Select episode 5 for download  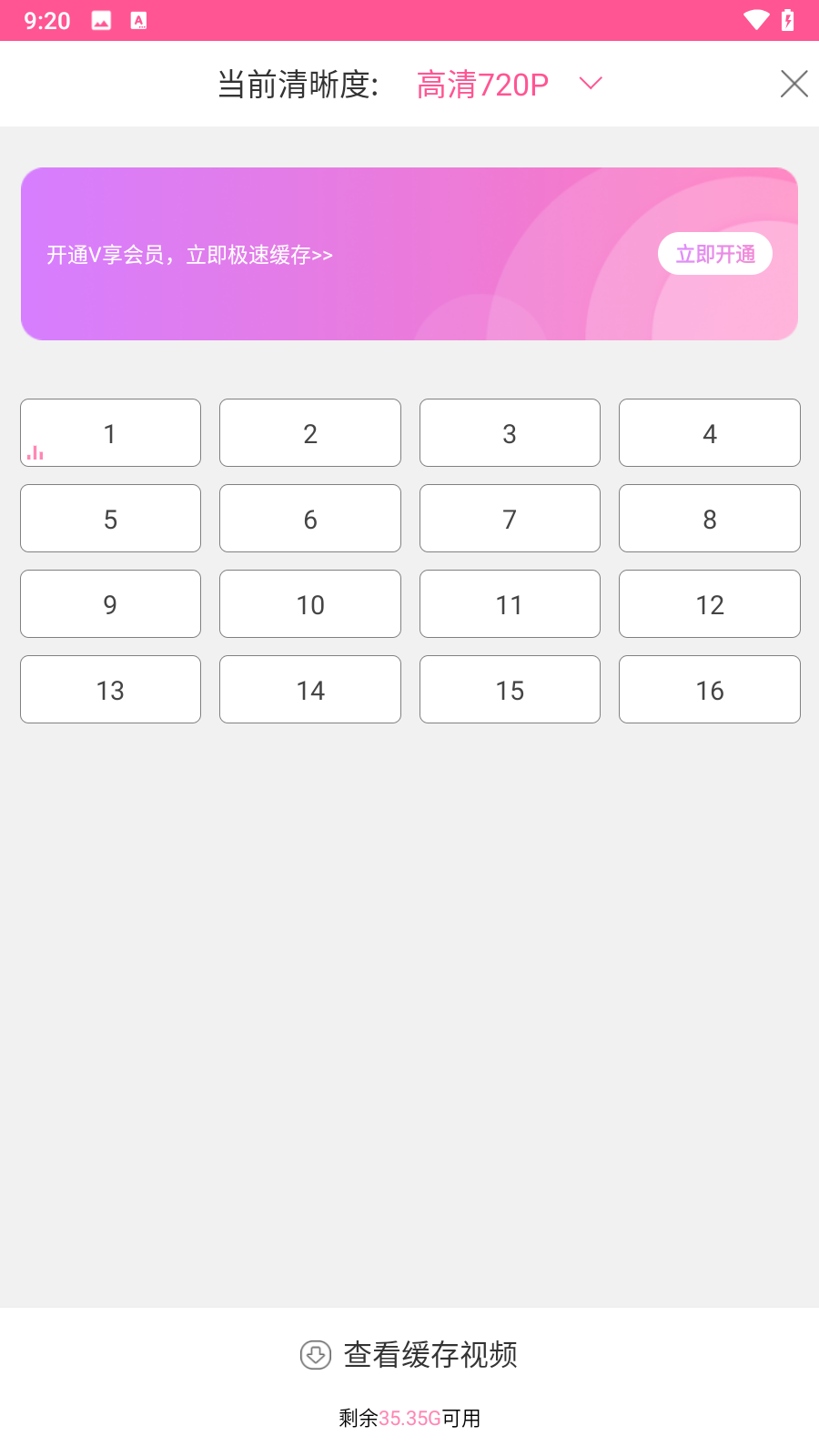(x=110, y=519)
